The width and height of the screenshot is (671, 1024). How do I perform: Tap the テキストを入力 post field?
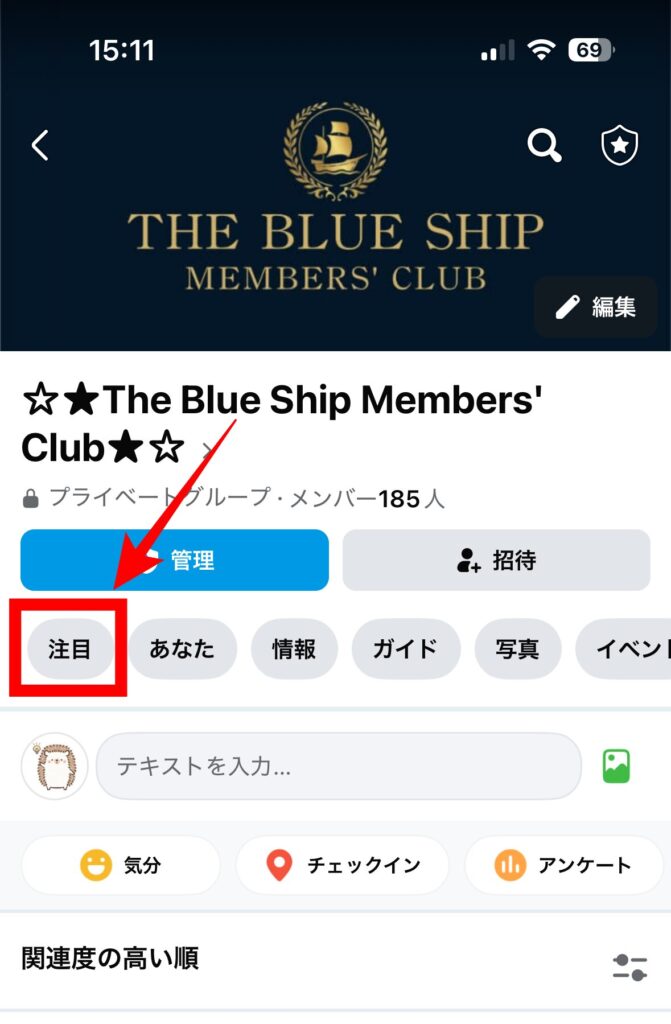(x=338, y=767)
